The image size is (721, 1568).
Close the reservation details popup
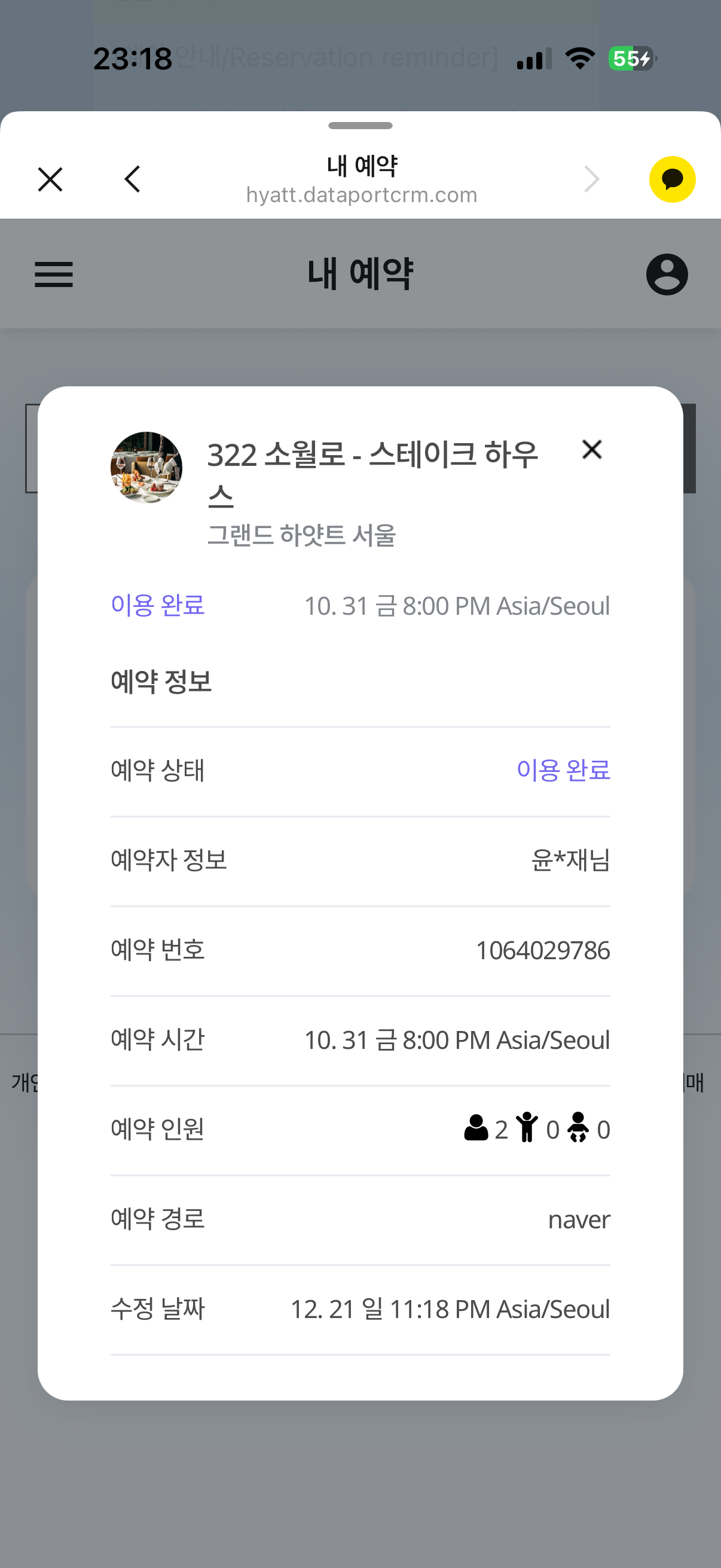(x=591, y=449)
